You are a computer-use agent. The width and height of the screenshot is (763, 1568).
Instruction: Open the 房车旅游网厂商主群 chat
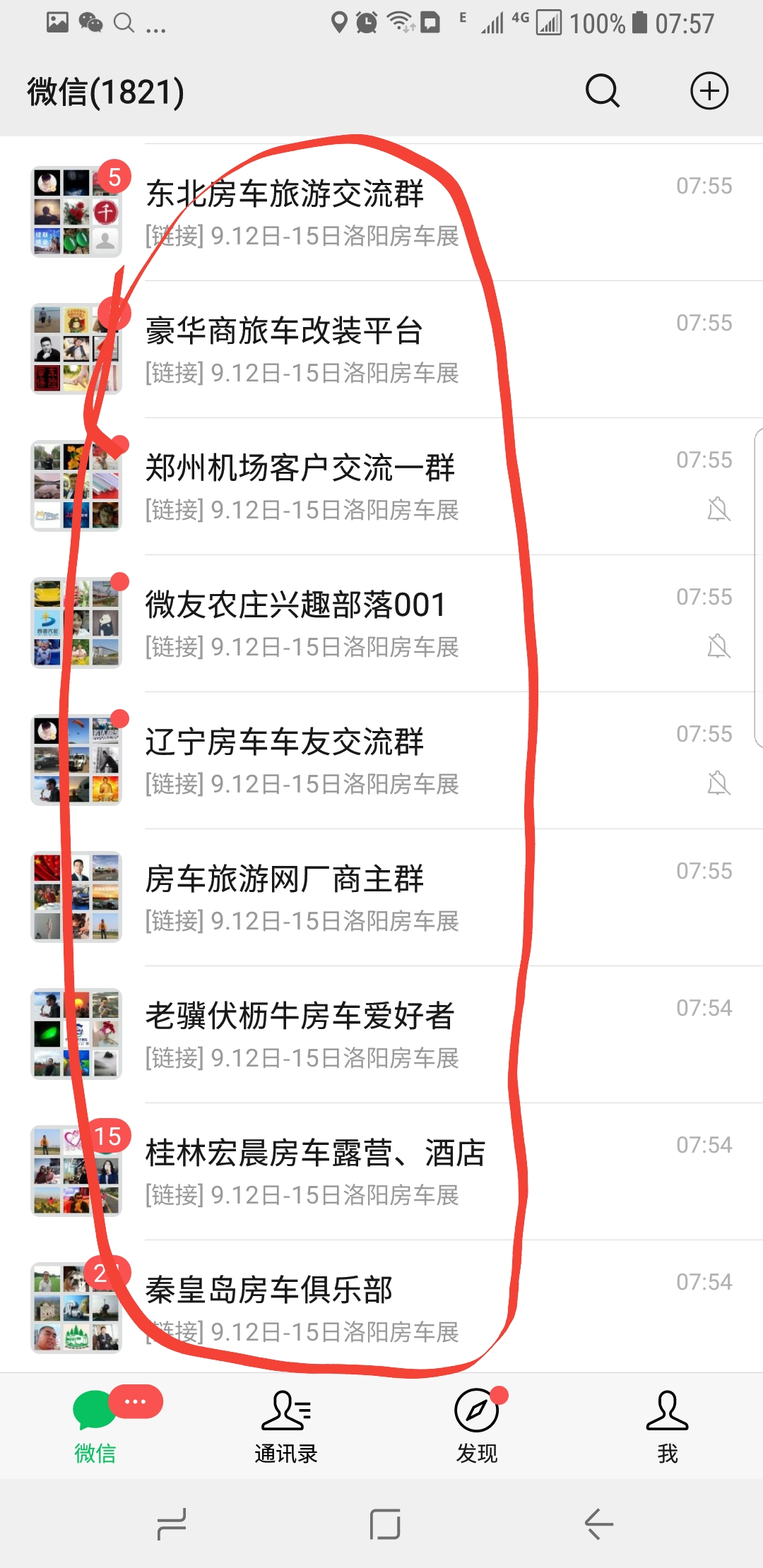pos(381,897)
